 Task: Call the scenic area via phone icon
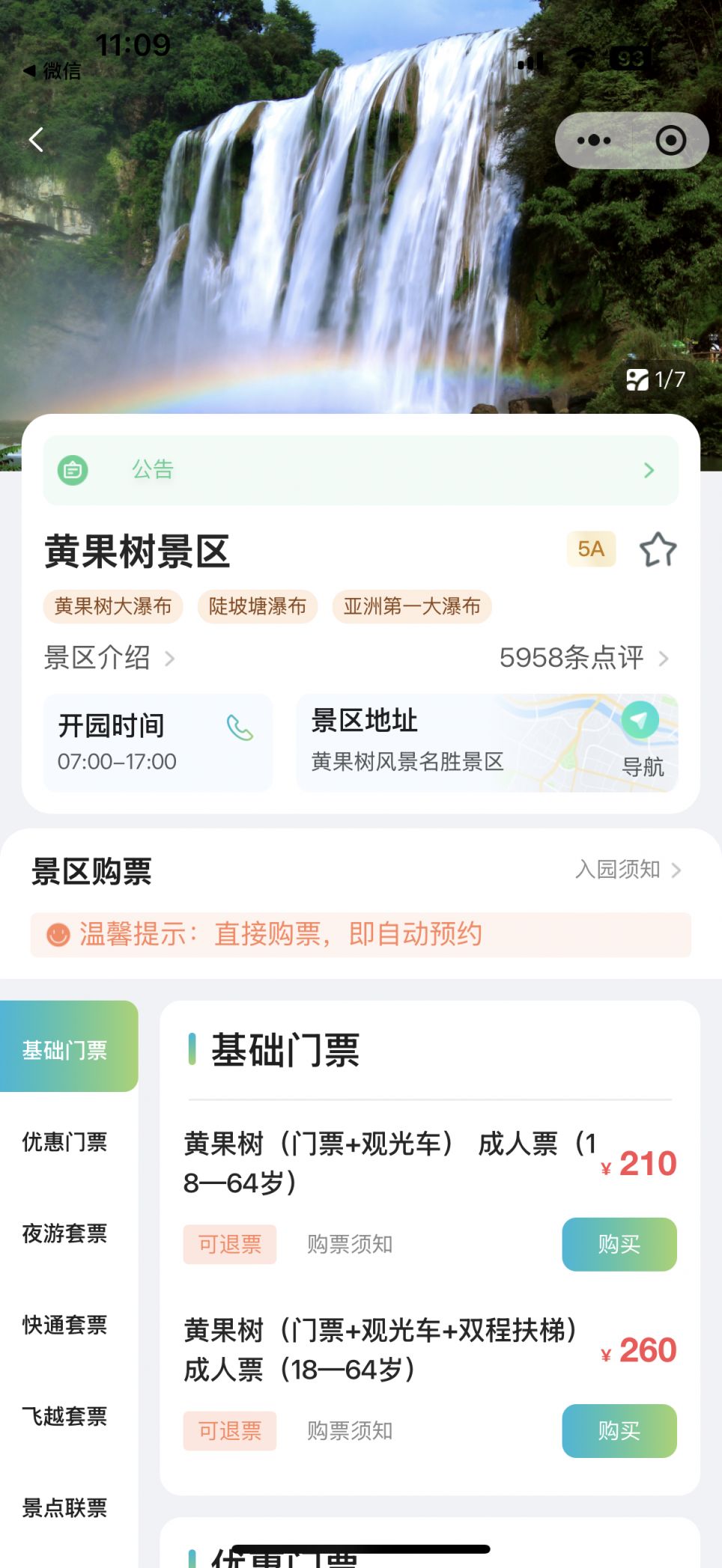(240, 727)
